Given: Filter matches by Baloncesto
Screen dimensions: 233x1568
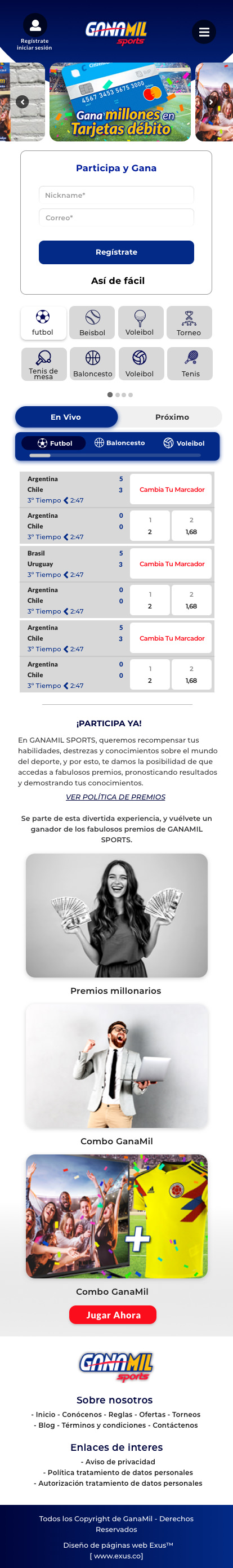Looking at the screenshot, I should click(119, 443).
